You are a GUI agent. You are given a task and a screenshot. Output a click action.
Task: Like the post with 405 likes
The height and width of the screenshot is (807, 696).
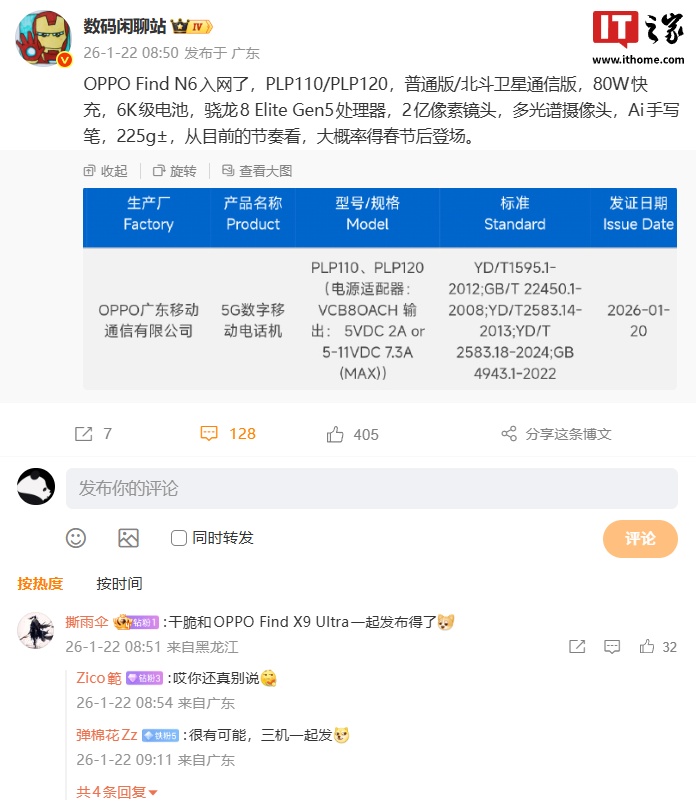(353, 433)
